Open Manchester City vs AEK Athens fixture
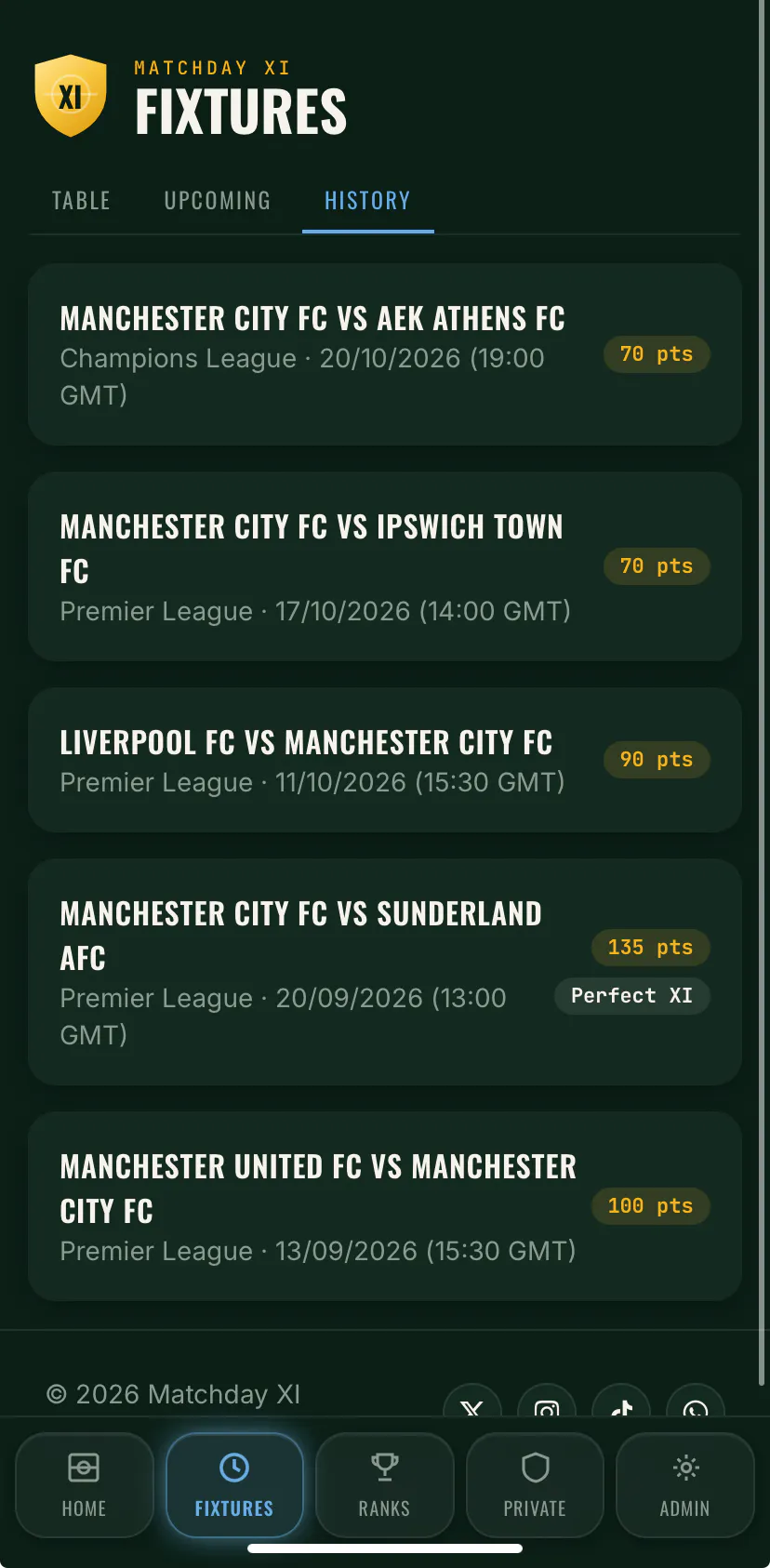 pyautogui.click(x=385, y=354)
